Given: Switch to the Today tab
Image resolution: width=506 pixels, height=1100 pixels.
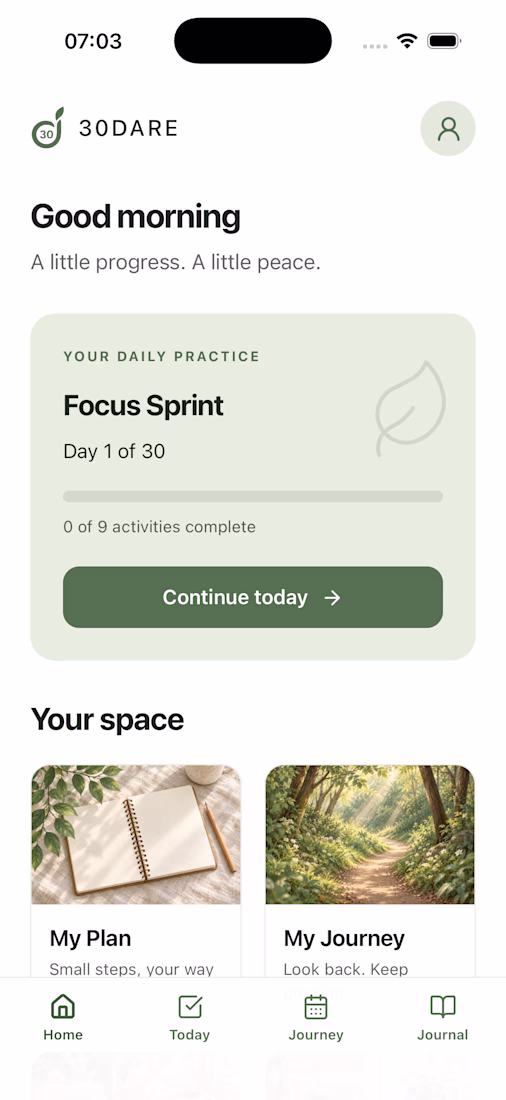Looking at the screenshot, I should click(x=189, y=1017).
